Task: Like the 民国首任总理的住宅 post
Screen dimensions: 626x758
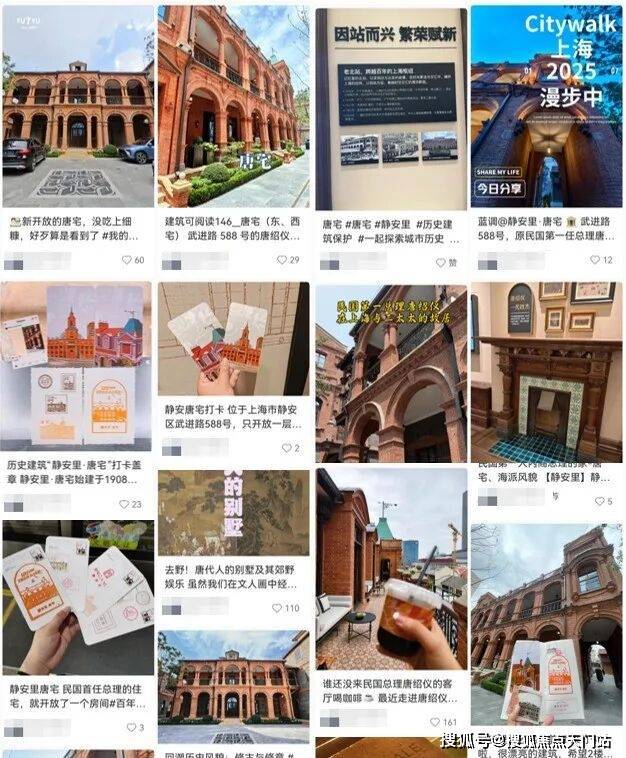Action: (x=131, y=728)
